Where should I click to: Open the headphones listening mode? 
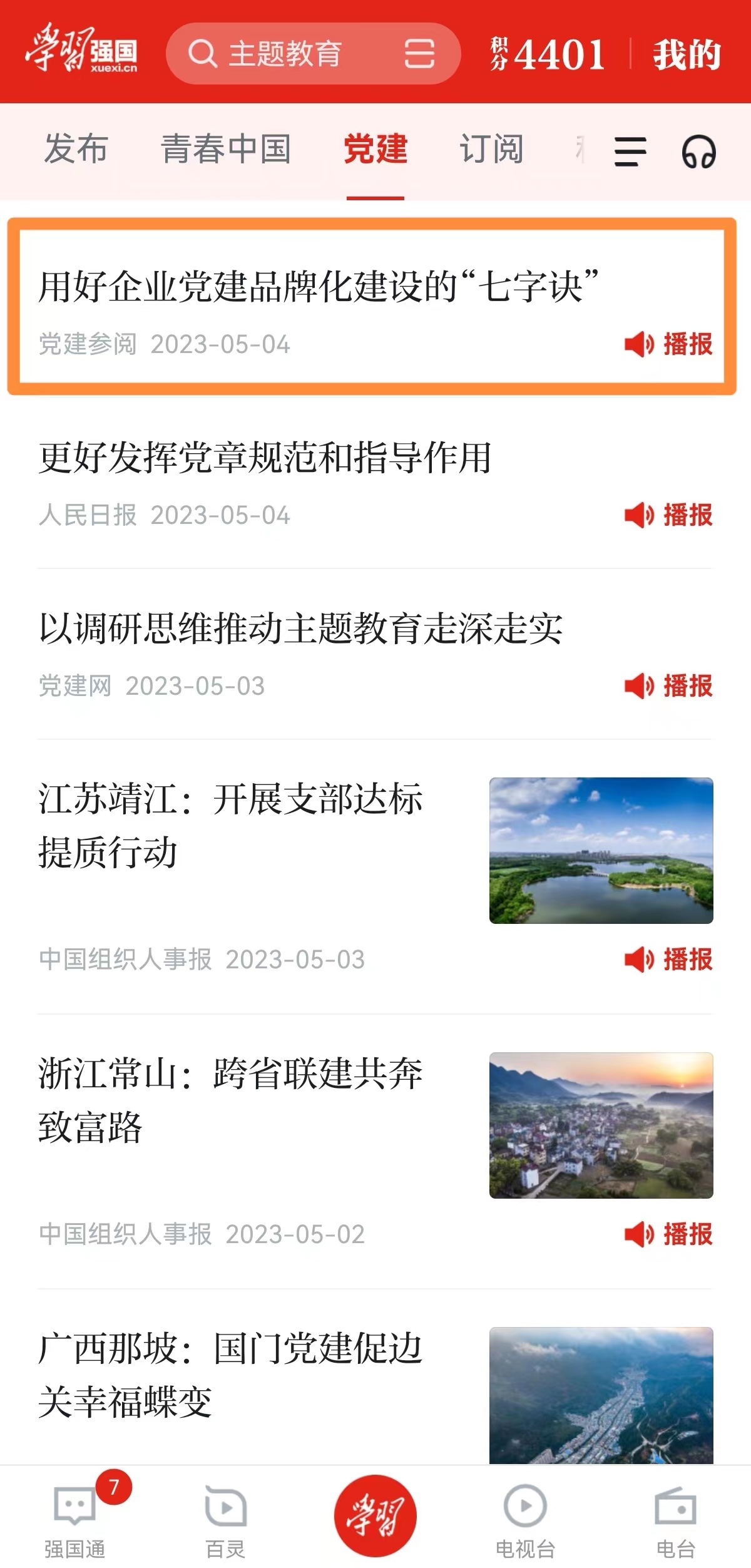[698, 152]
